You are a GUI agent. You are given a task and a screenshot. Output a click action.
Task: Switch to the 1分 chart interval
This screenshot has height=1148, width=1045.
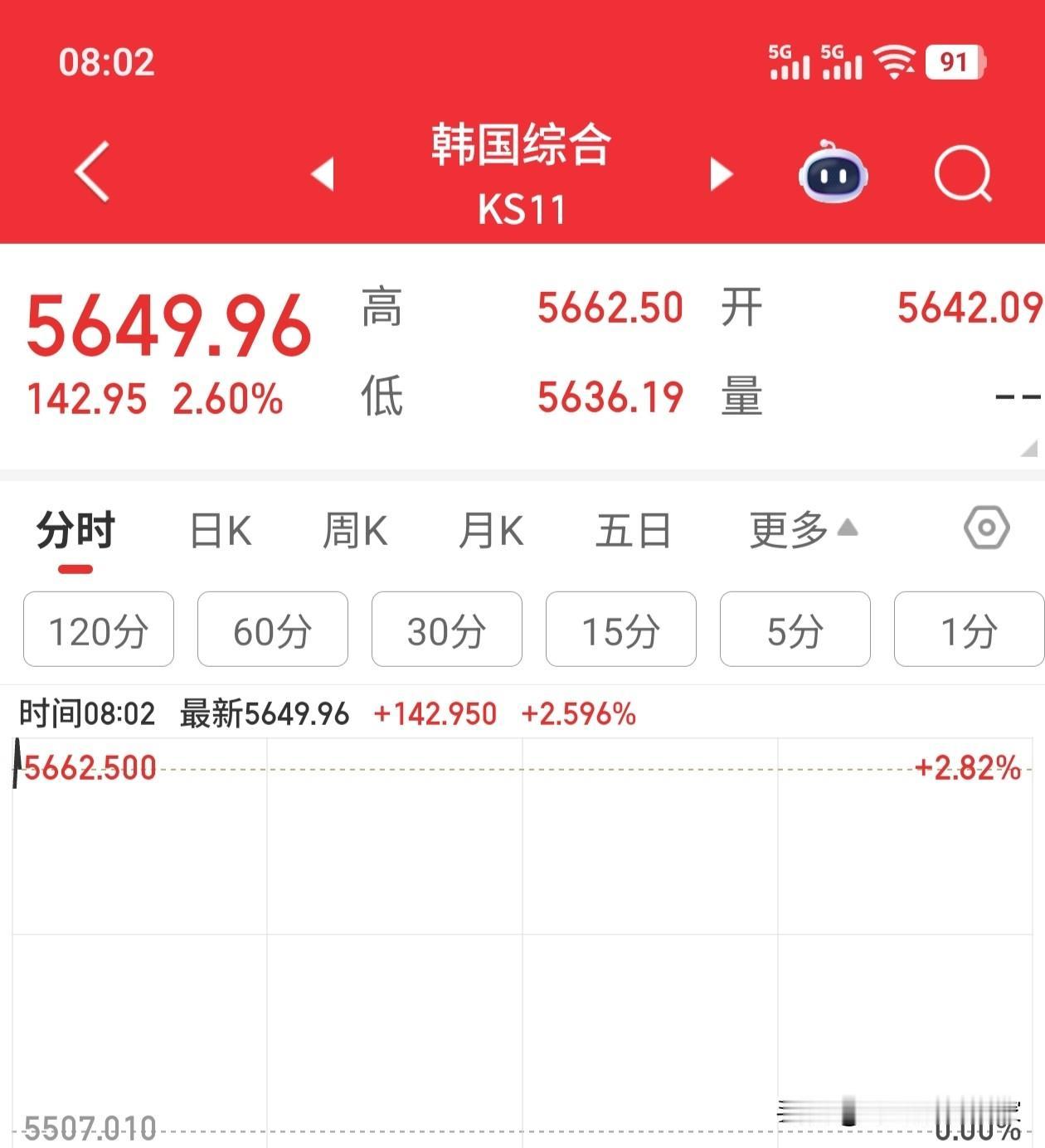point(968,630)
